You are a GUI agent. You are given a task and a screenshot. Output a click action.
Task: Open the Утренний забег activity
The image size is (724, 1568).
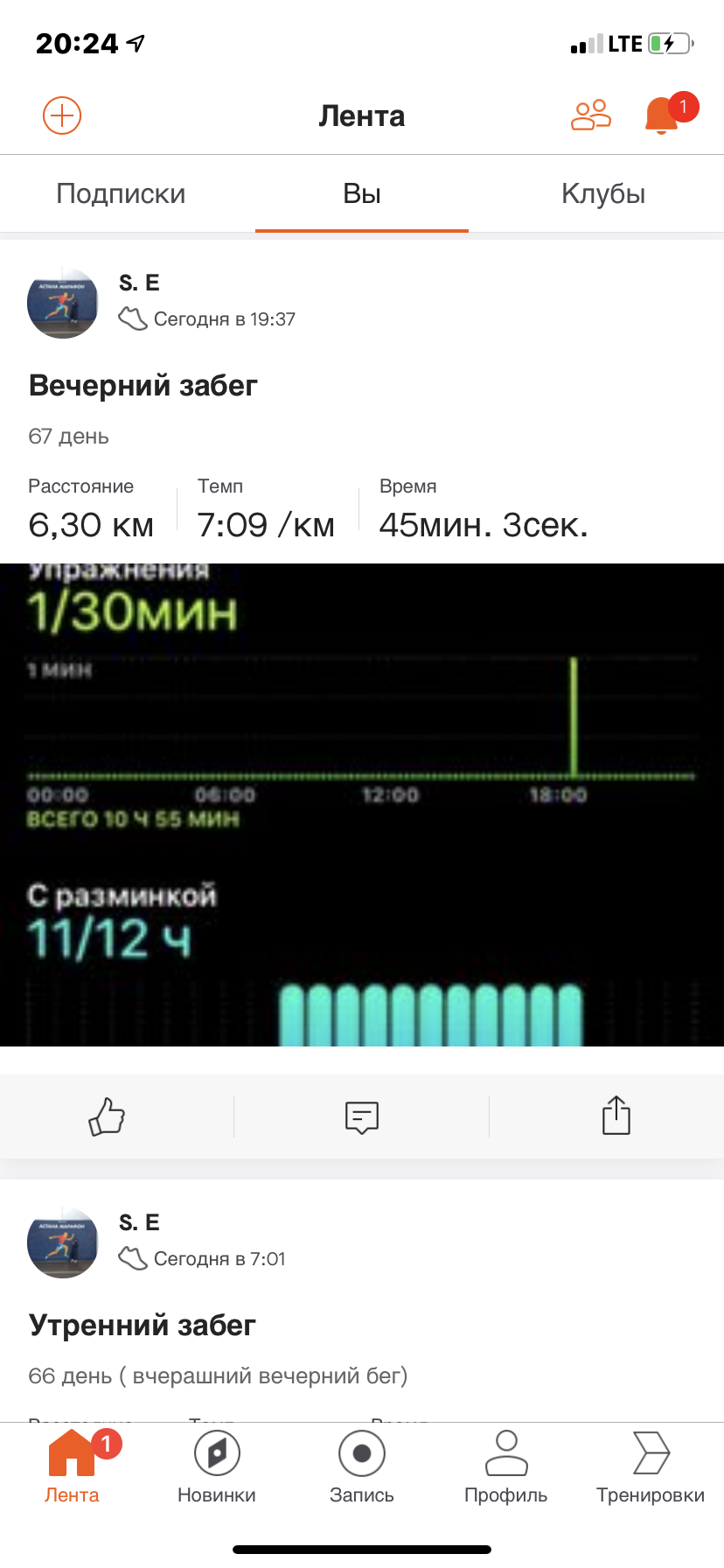pos(143,1325)
